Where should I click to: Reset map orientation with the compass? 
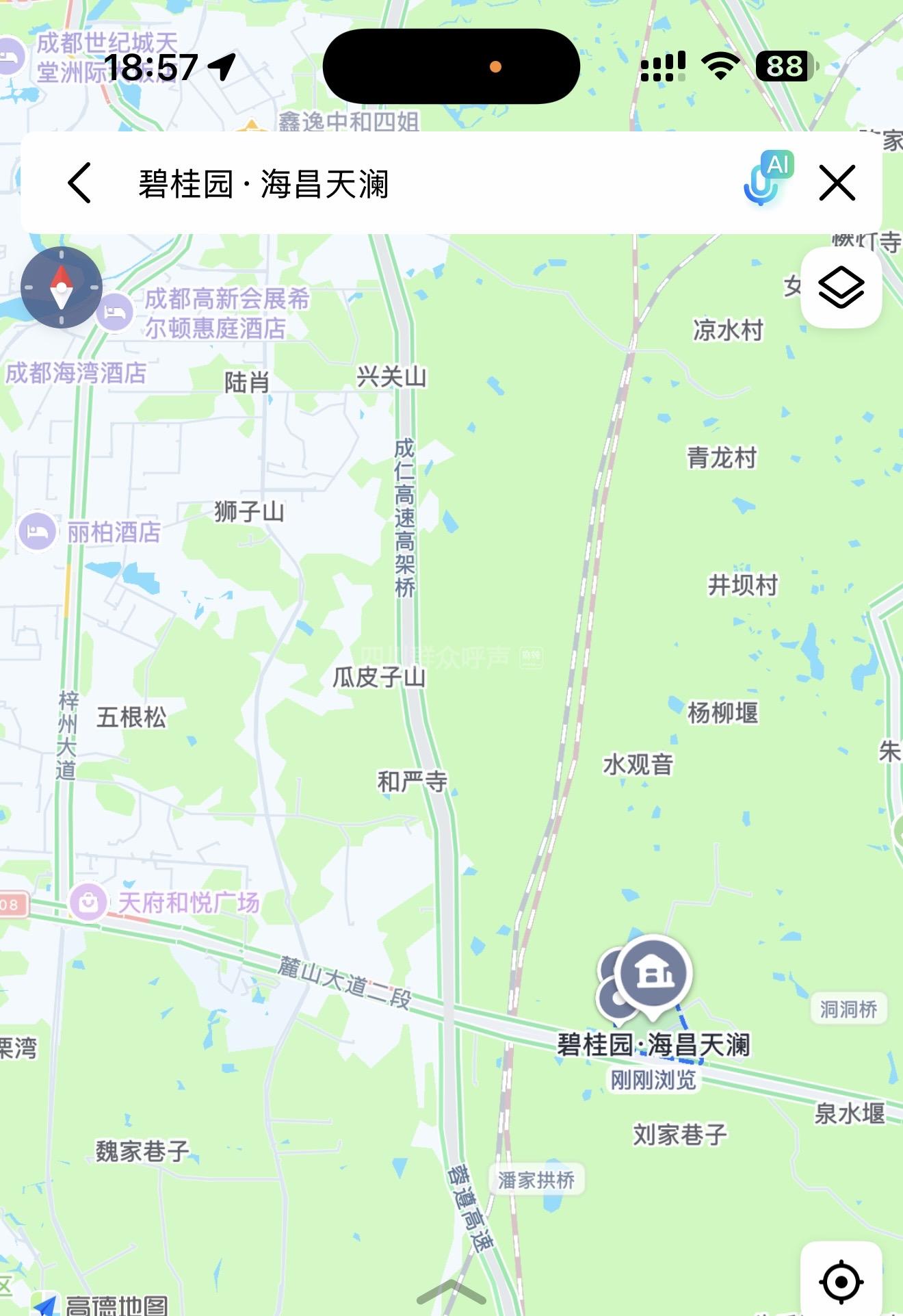coord(62,287)
